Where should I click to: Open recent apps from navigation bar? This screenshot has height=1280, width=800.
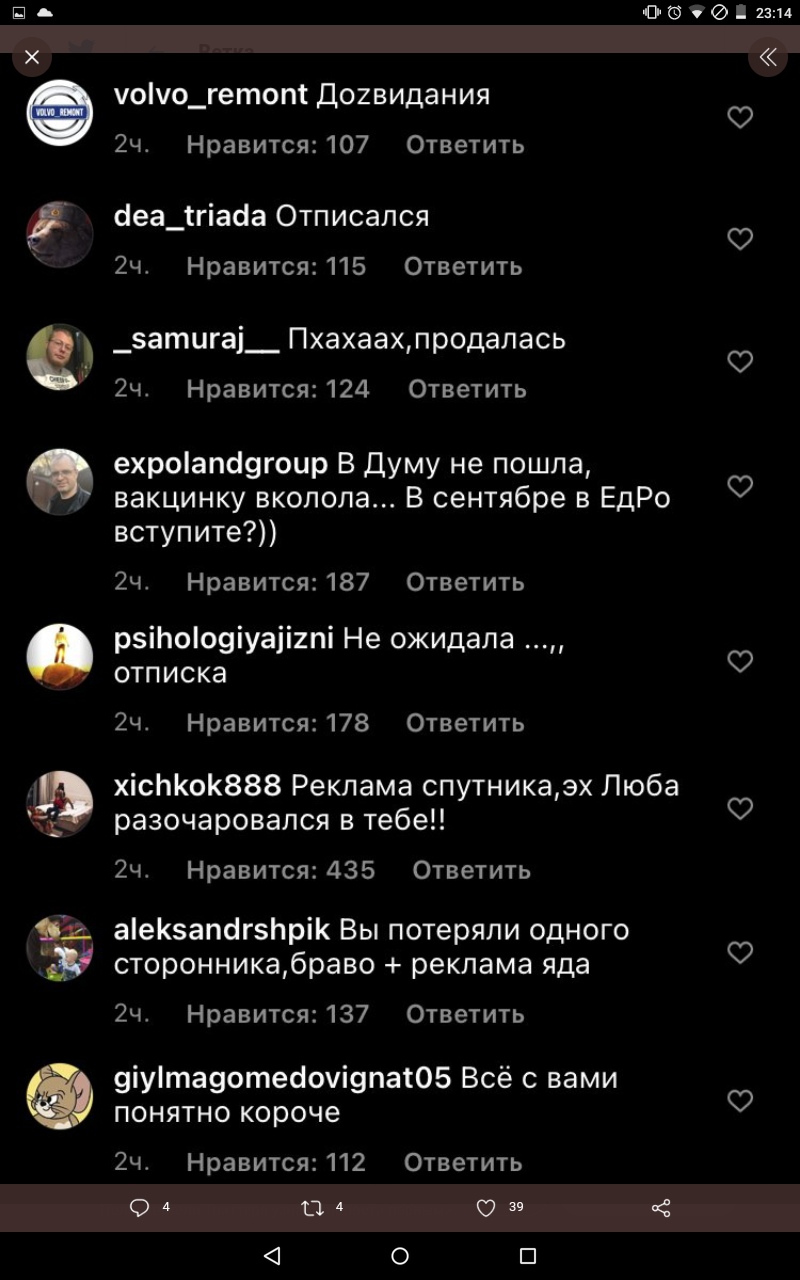tap(528, 1256)
